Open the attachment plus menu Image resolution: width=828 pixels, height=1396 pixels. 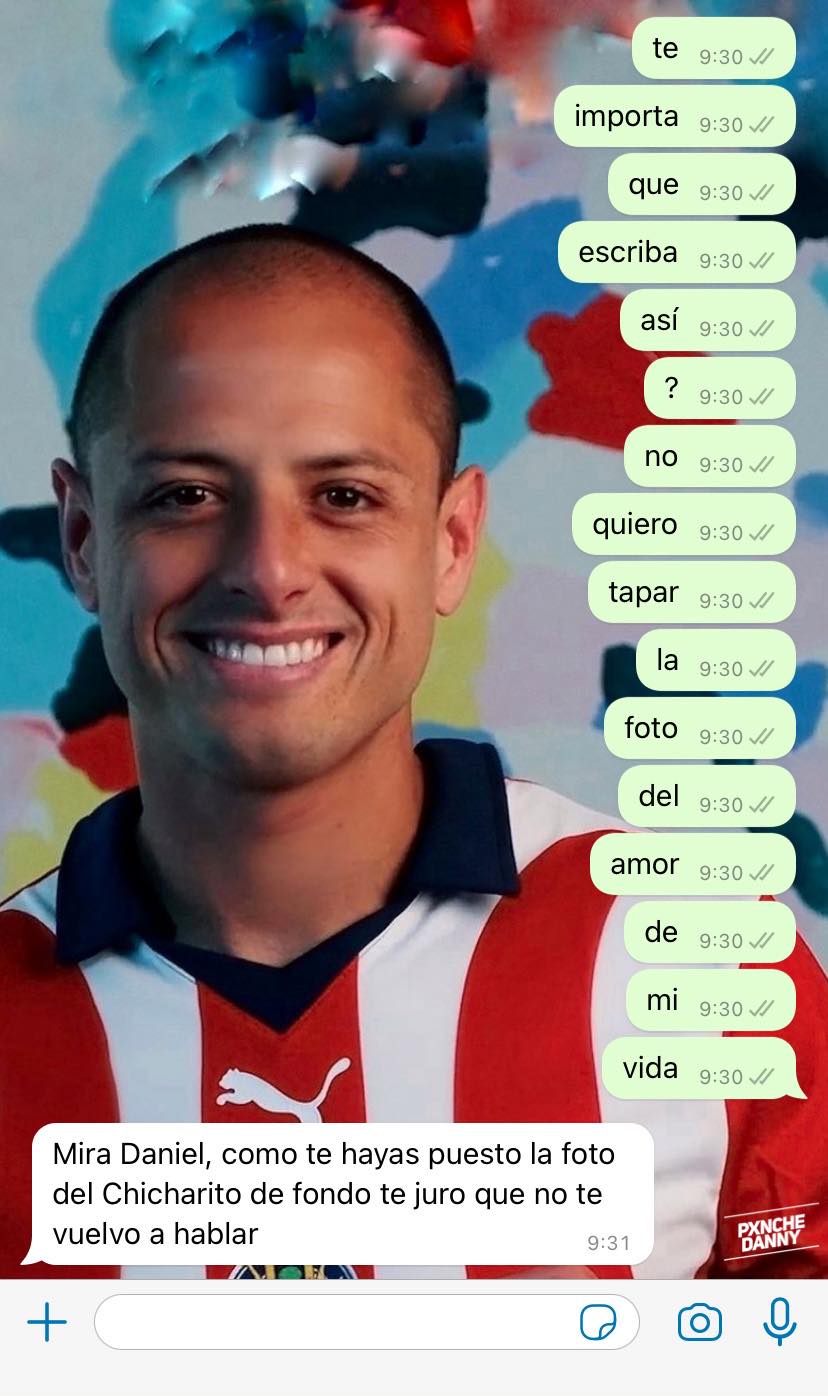tap(47, 1323)
